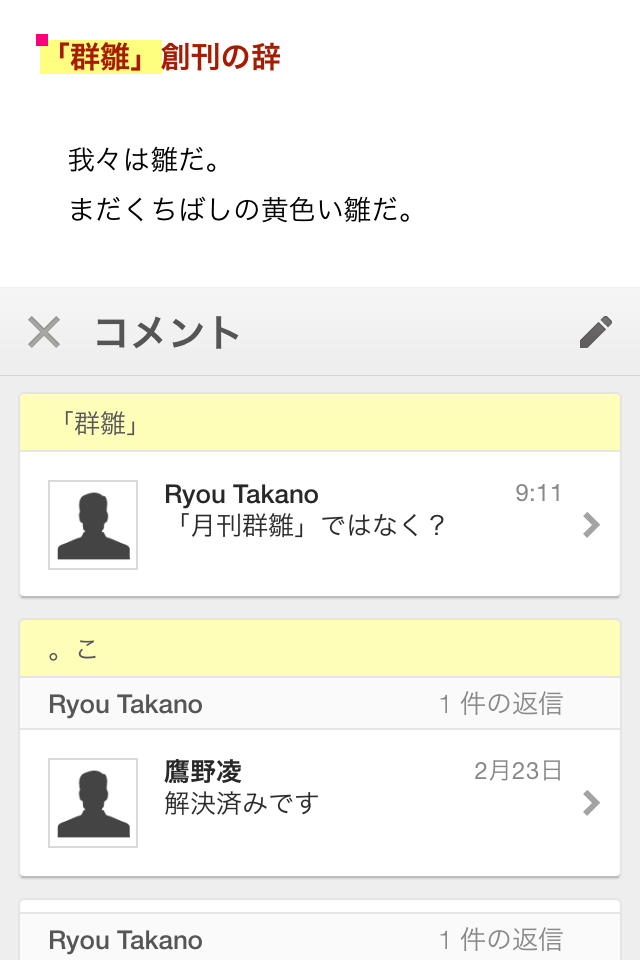Close the コメント panel
This screenshot has height=960, width=640.
click(44, 332)
